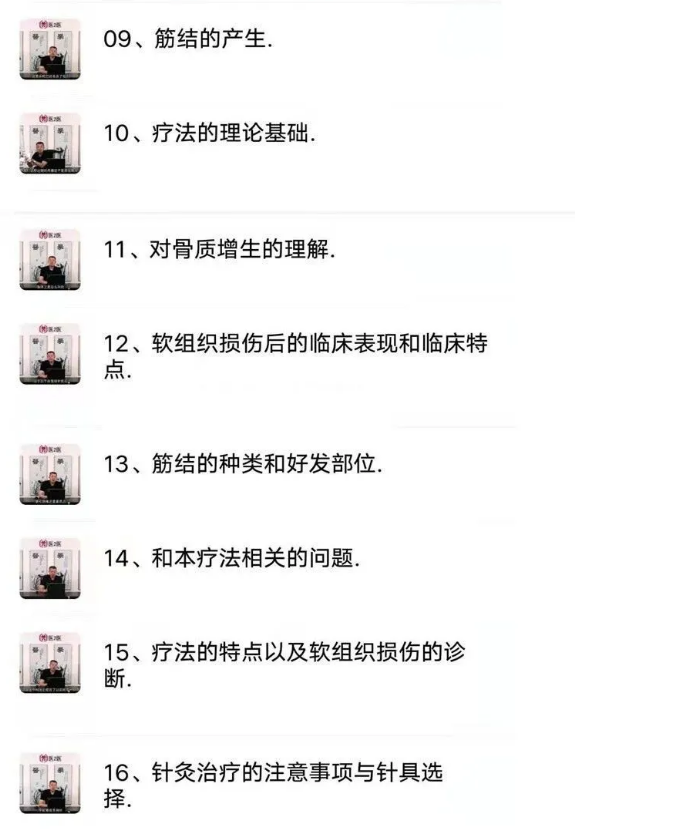The height and width of the screenshot is (833, 688).
Task: View lesson 14 和本疗法相关的问题
Action: click(x=231, y=559)
